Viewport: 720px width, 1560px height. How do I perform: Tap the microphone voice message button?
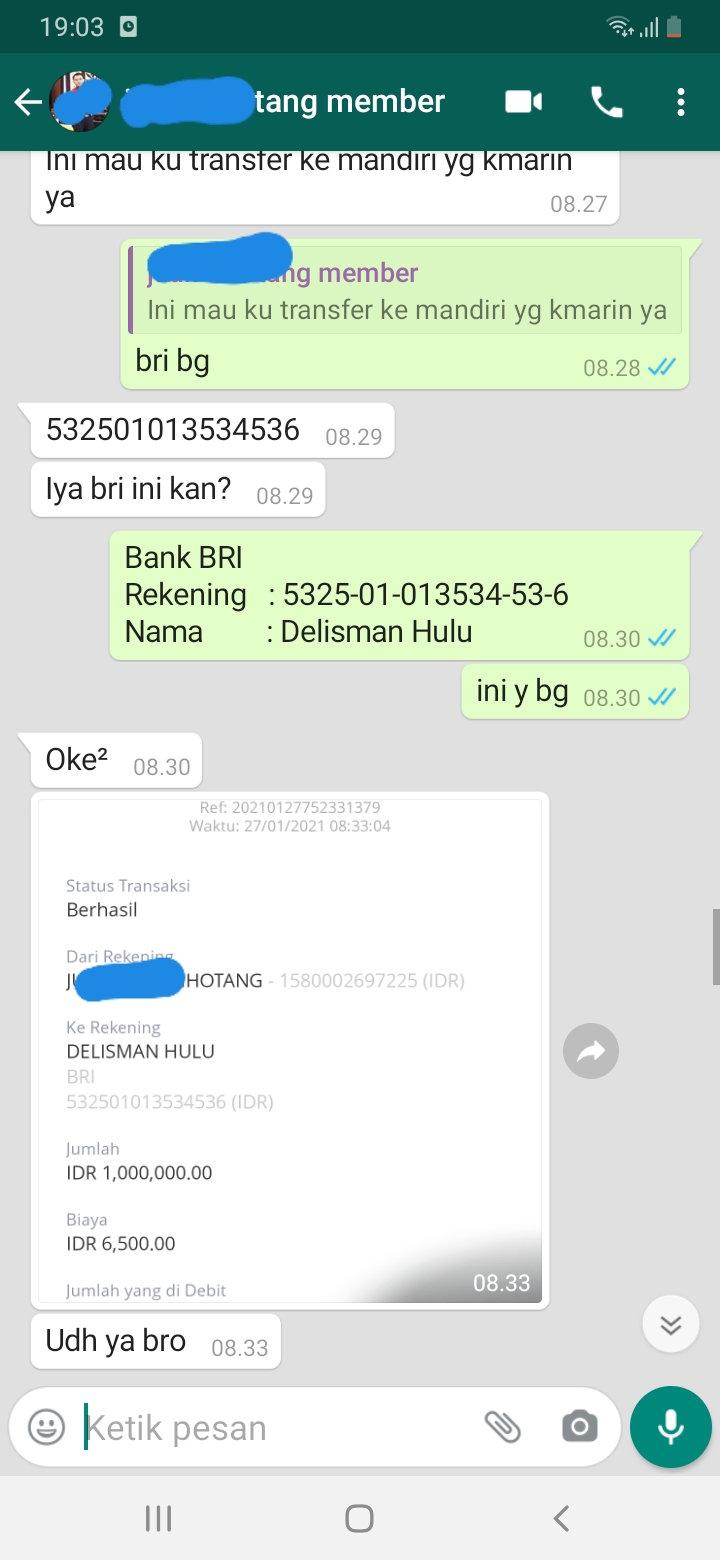coord(671,1427)
